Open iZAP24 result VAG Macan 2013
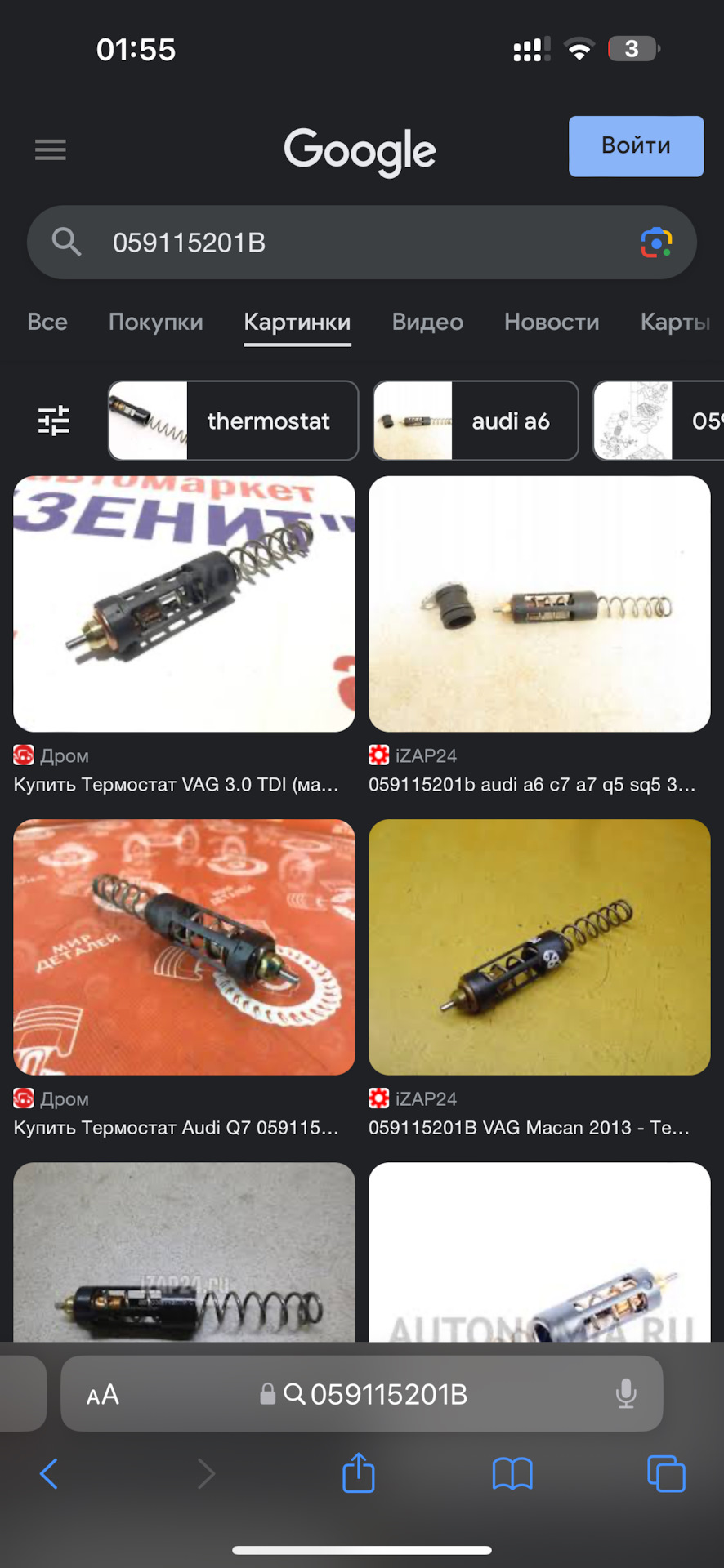Image resolution: width=724 pixels, height=1568 pixels. 539,947
